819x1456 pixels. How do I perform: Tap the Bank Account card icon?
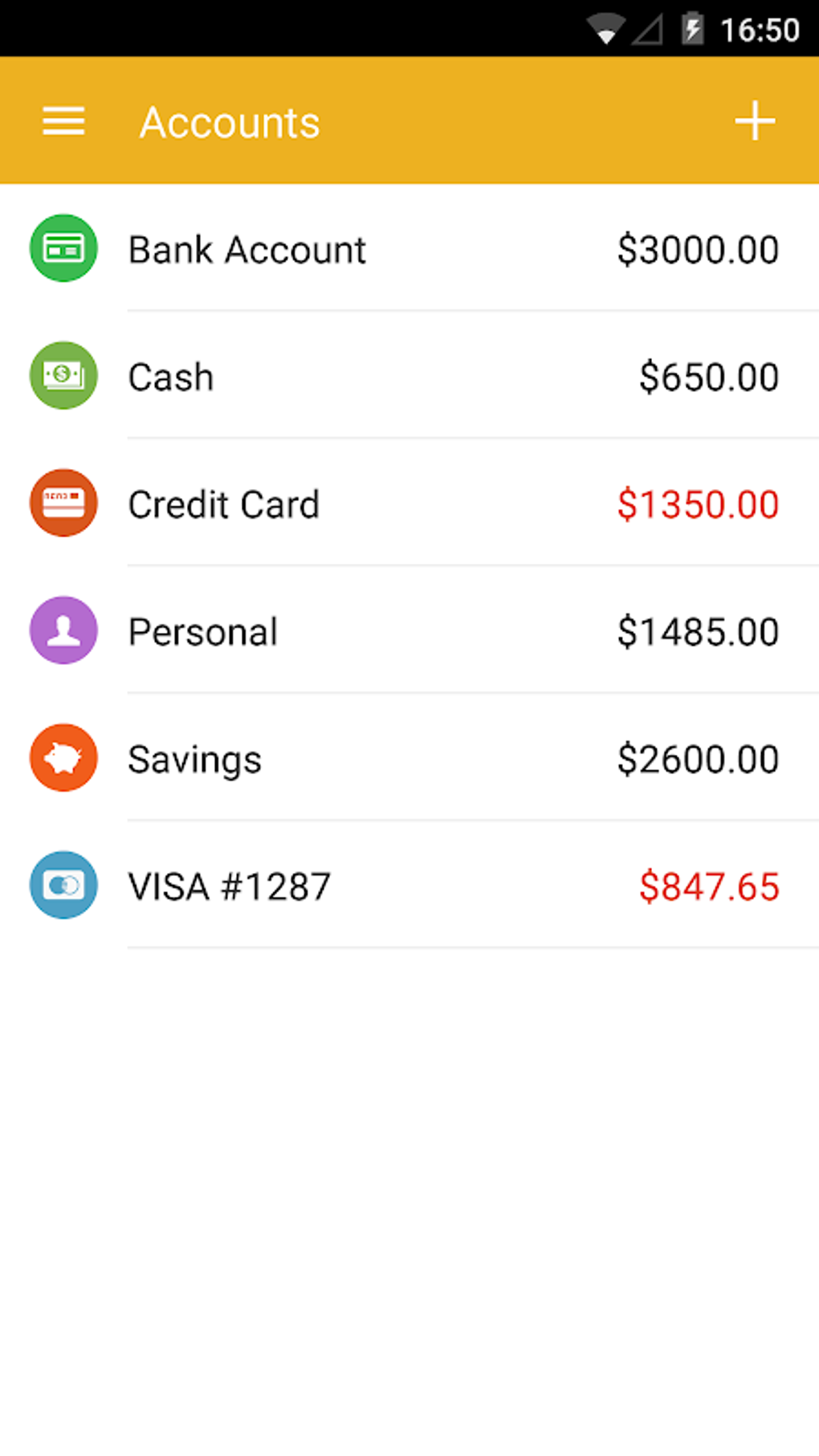coord(63,249)
